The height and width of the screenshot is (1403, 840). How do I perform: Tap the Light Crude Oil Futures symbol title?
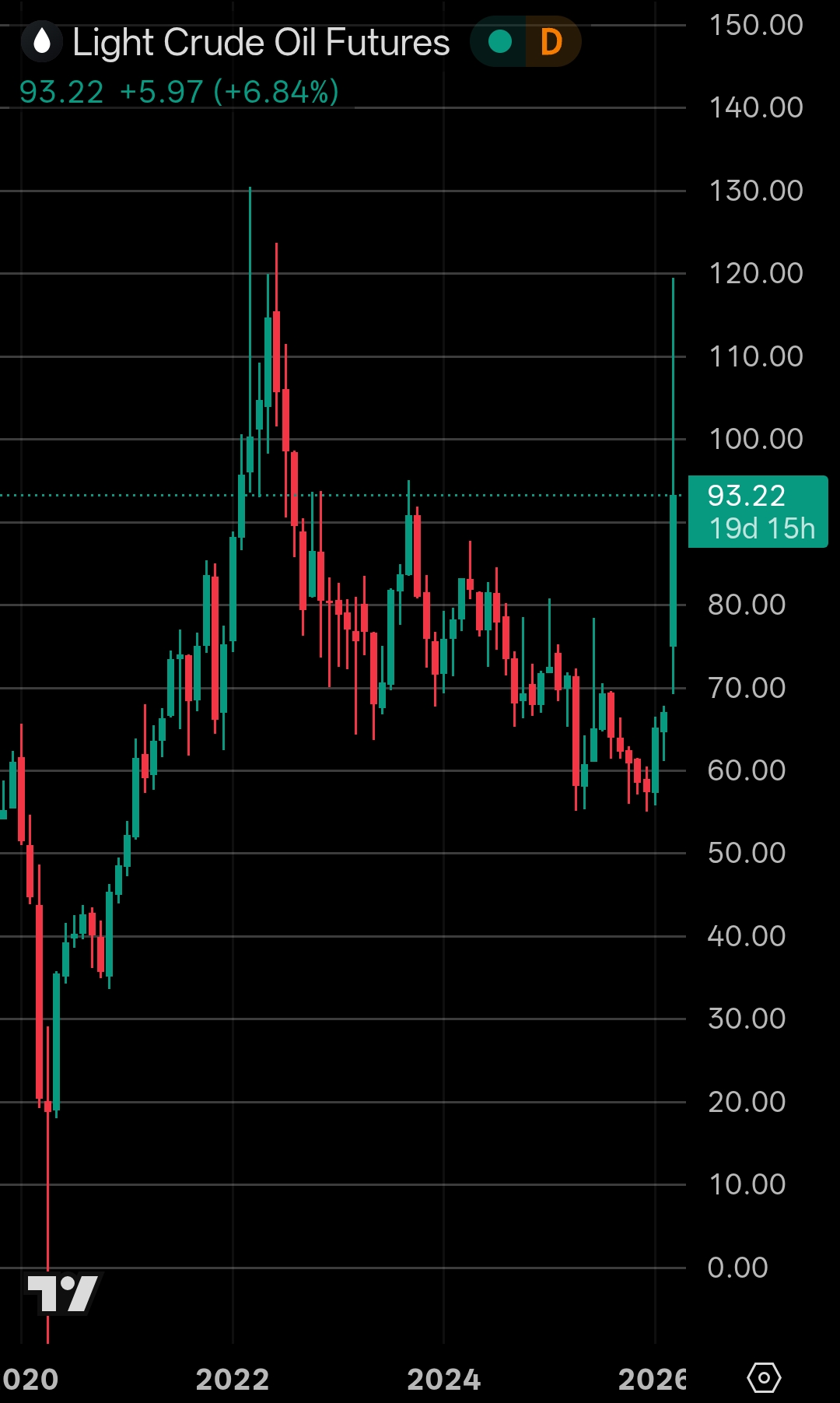point(261,43)
